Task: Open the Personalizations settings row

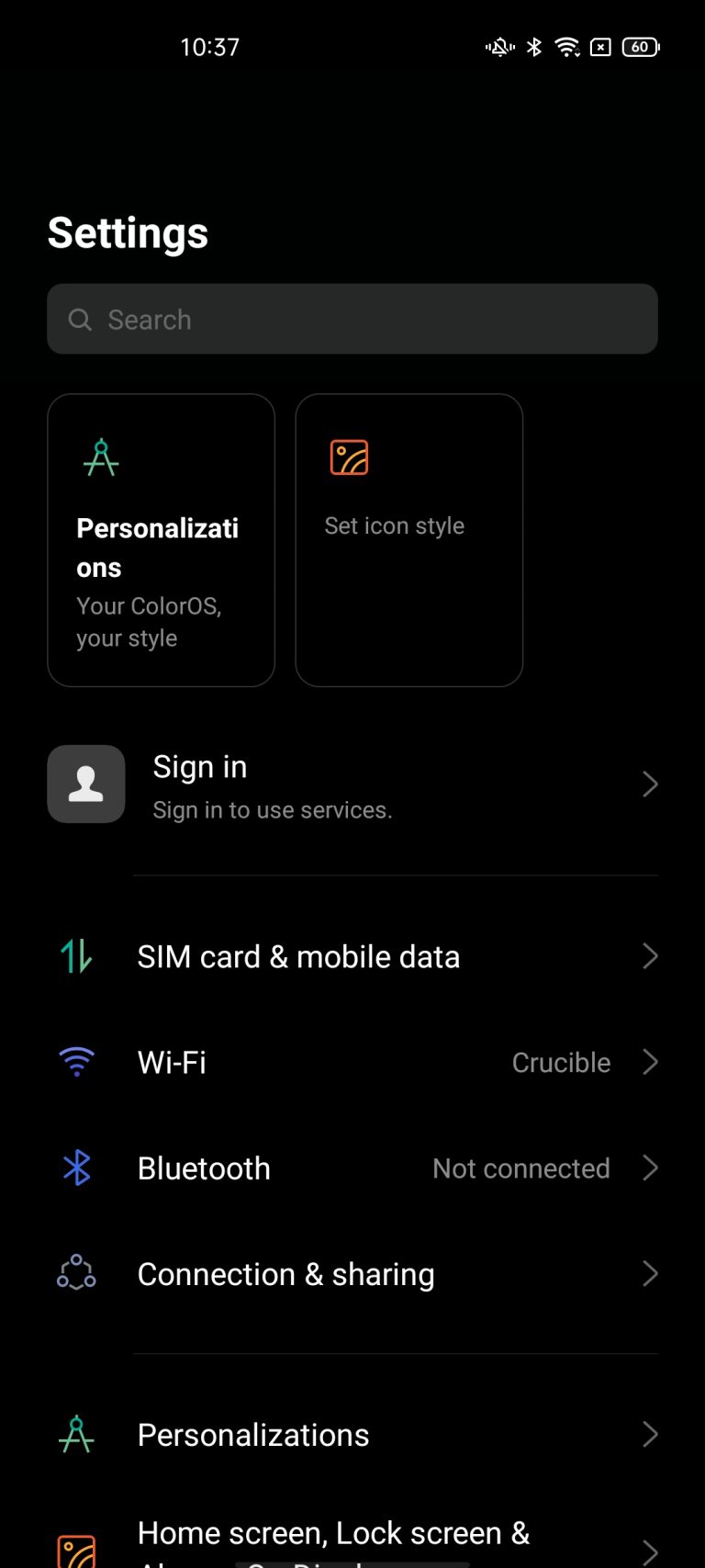Action: [352, 1435]
